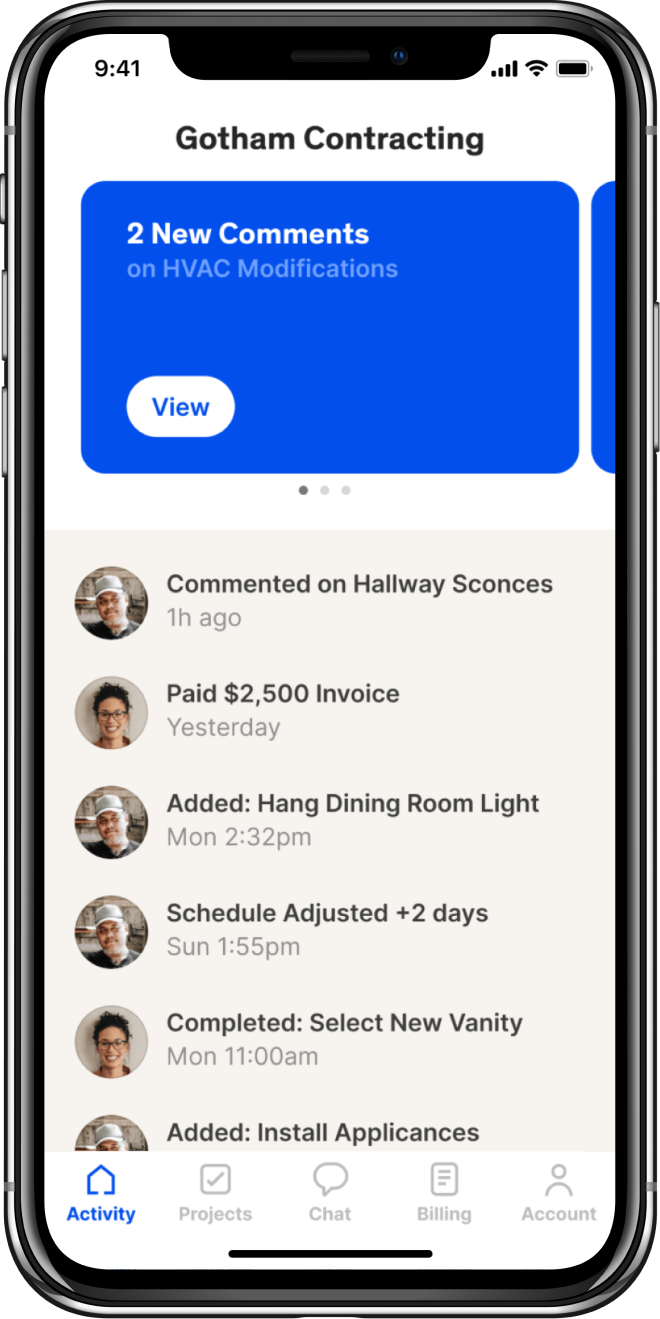Screen dimensions: 660x1319
Task: Open Commented on Hallway Sconces activity
Action: pos(358,600)
